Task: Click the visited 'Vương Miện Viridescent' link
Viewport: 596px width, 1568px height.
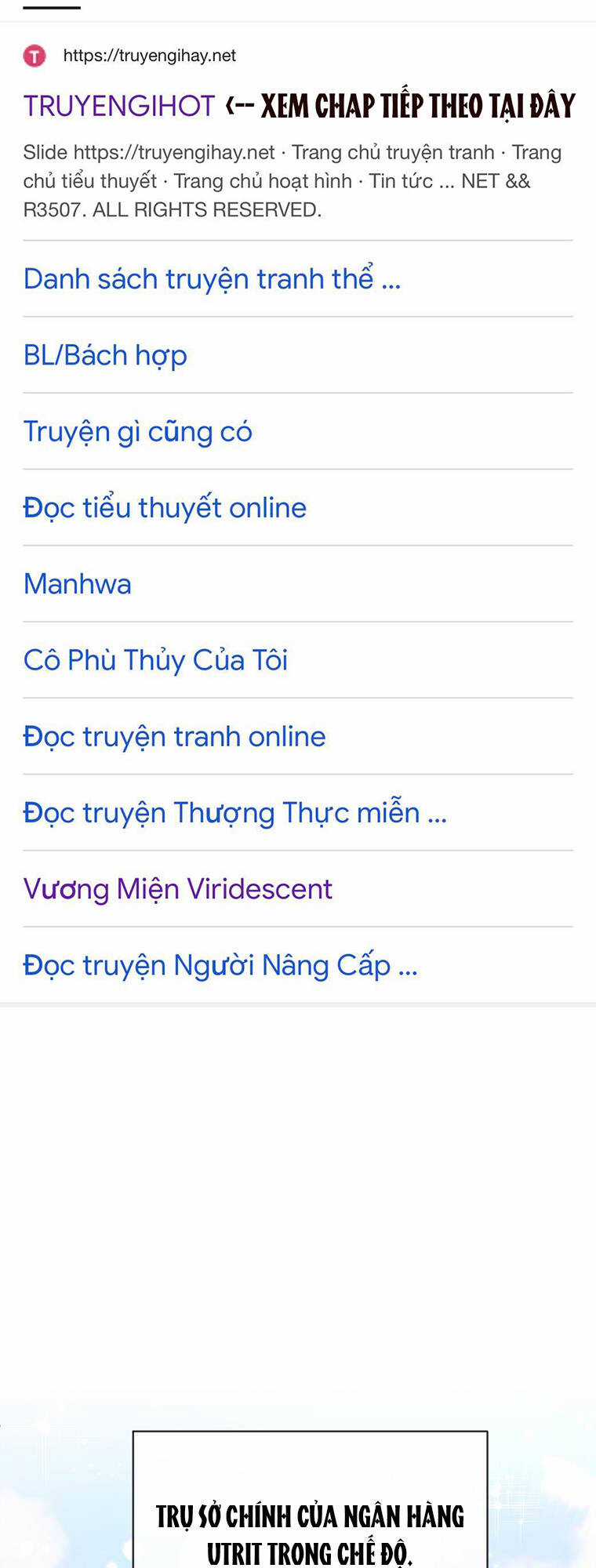Action: click(x=177, y=888)
